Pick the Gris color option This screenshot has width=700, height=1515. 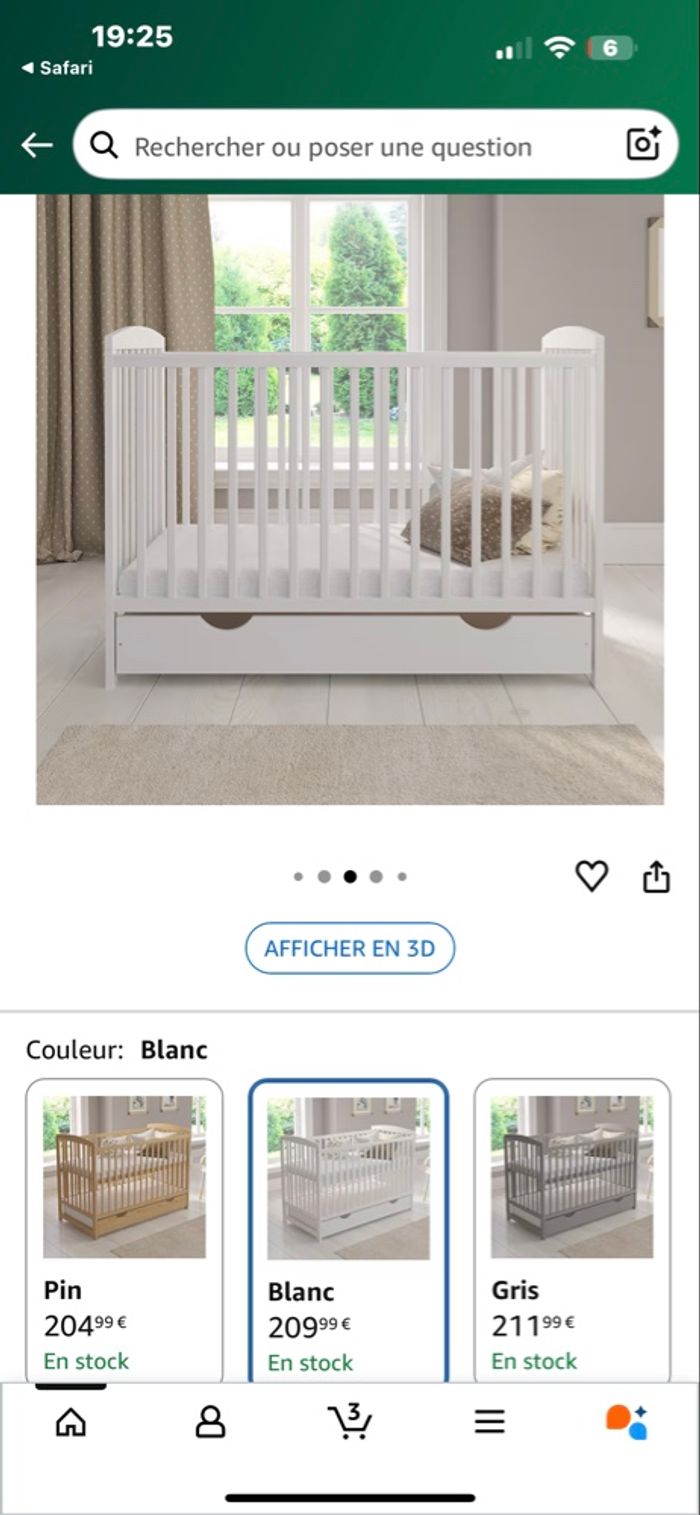[572, 1228]
